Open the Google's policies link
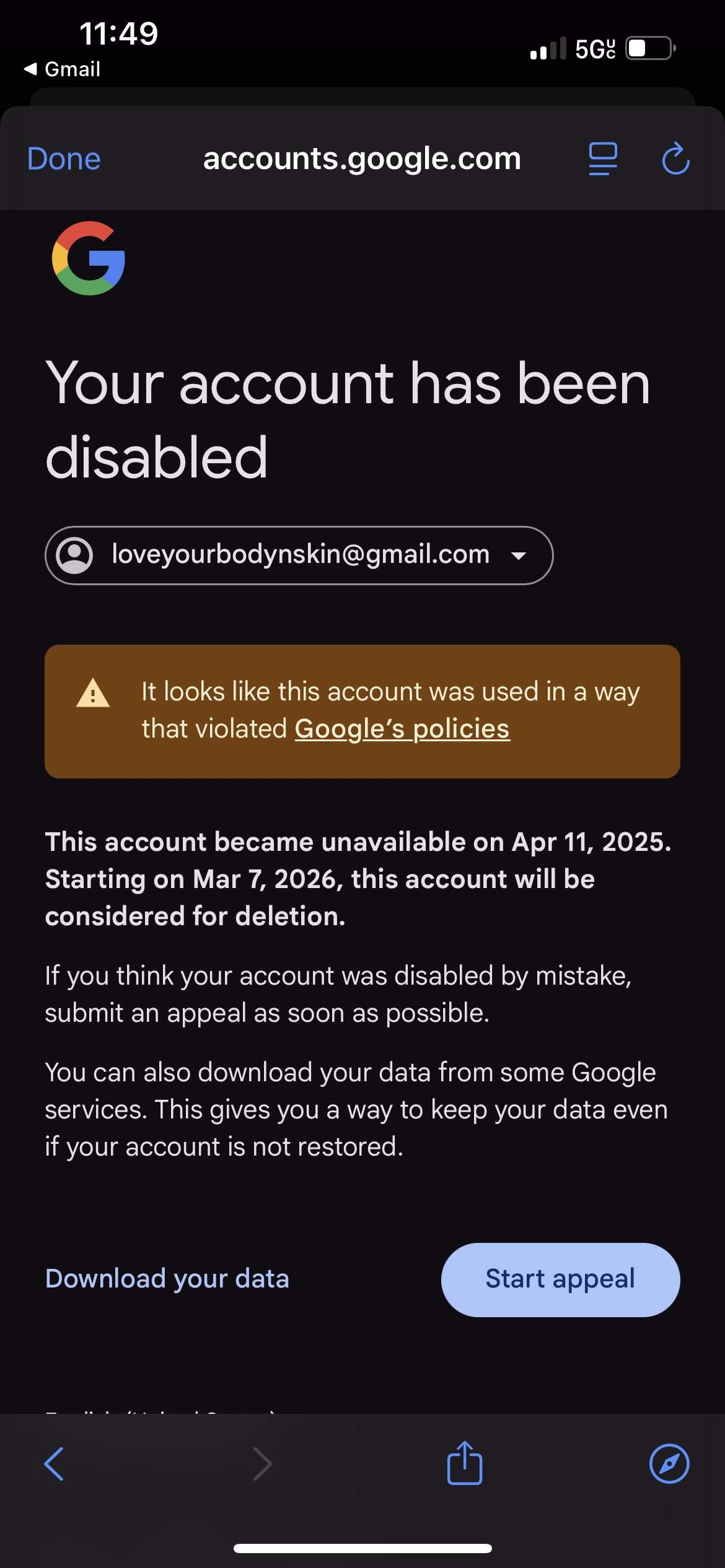This screenshot has height=1568, width=725. tap(402, 729)
